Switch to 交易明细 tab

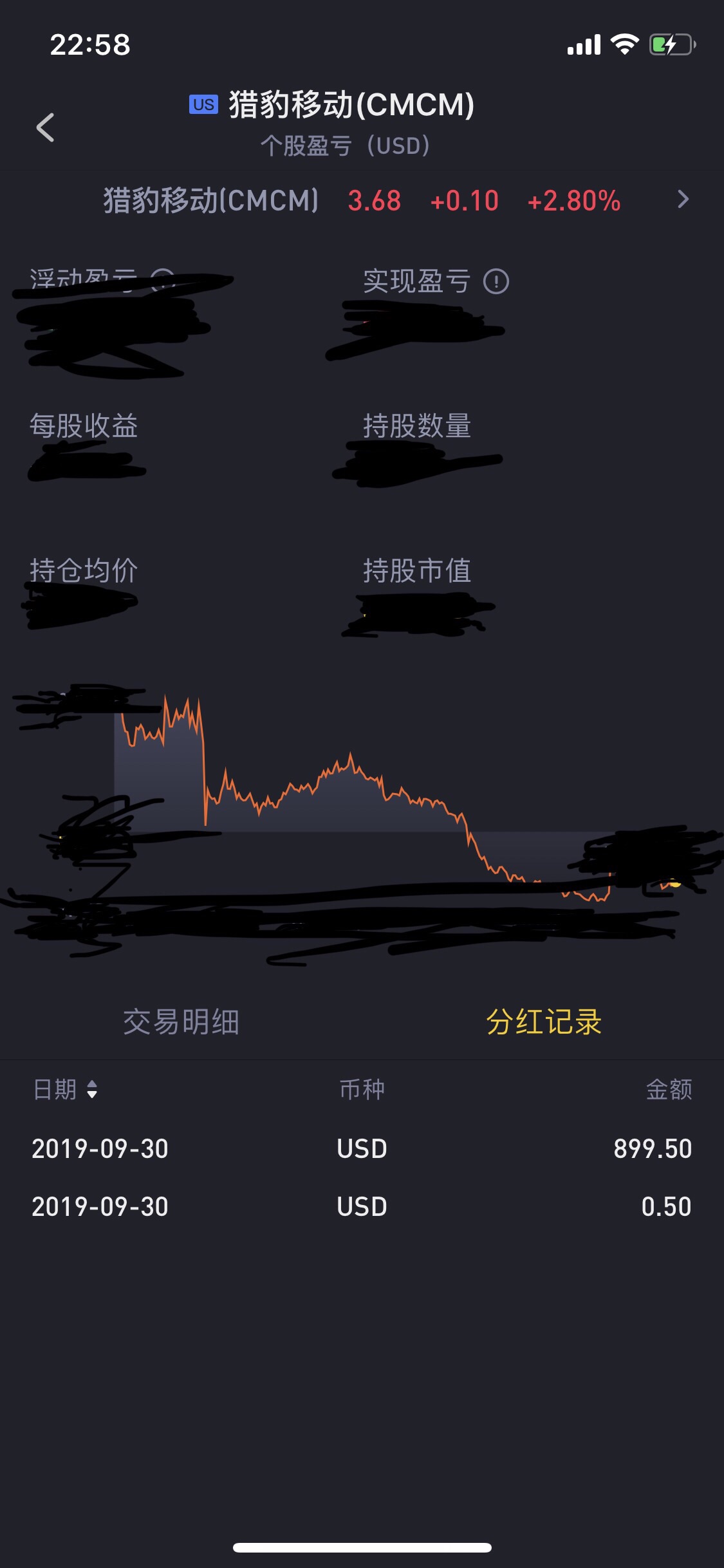point(181,1022)
